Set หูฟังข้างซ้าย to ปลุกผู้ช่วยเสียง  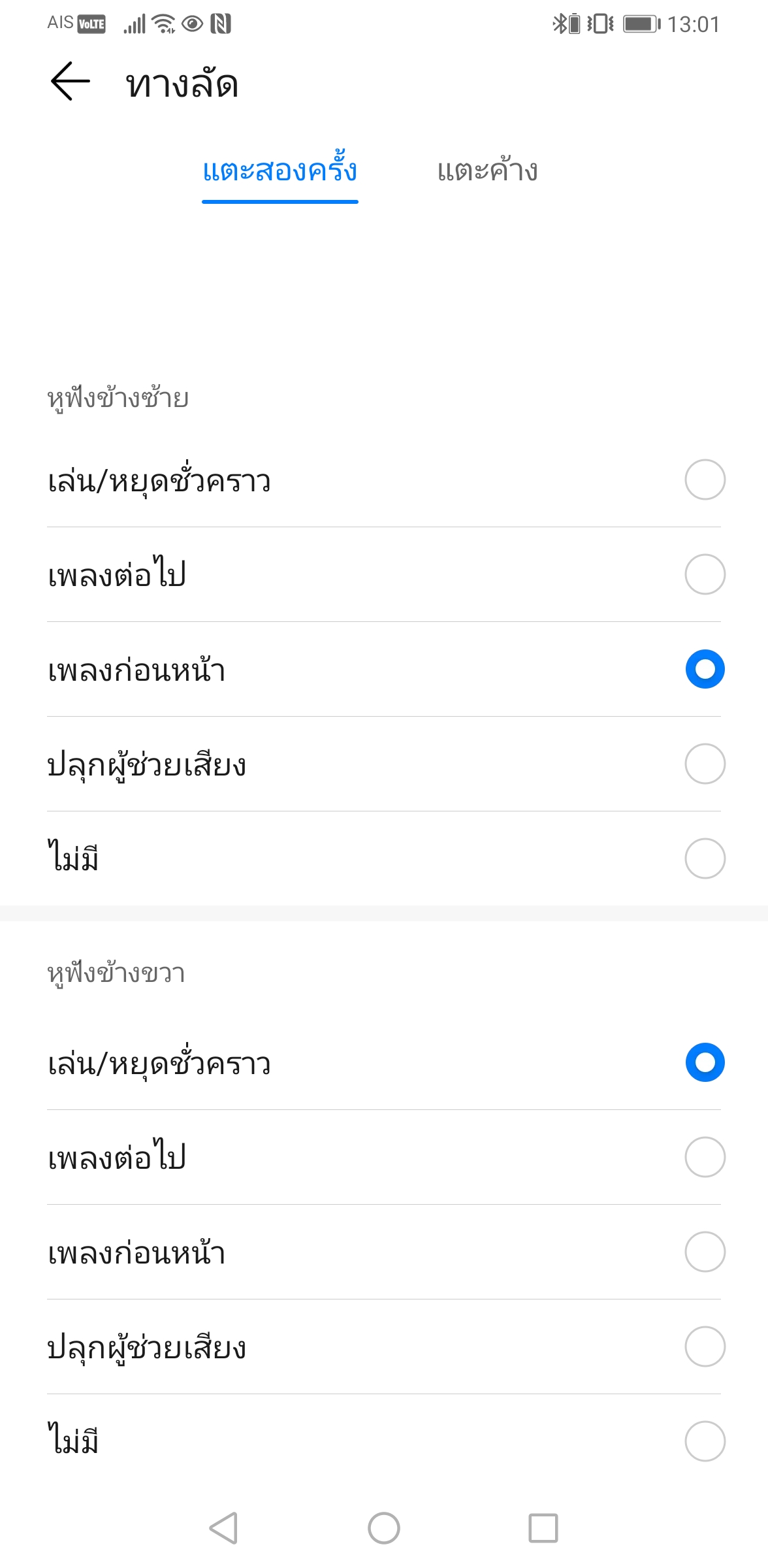pos(705,764)
